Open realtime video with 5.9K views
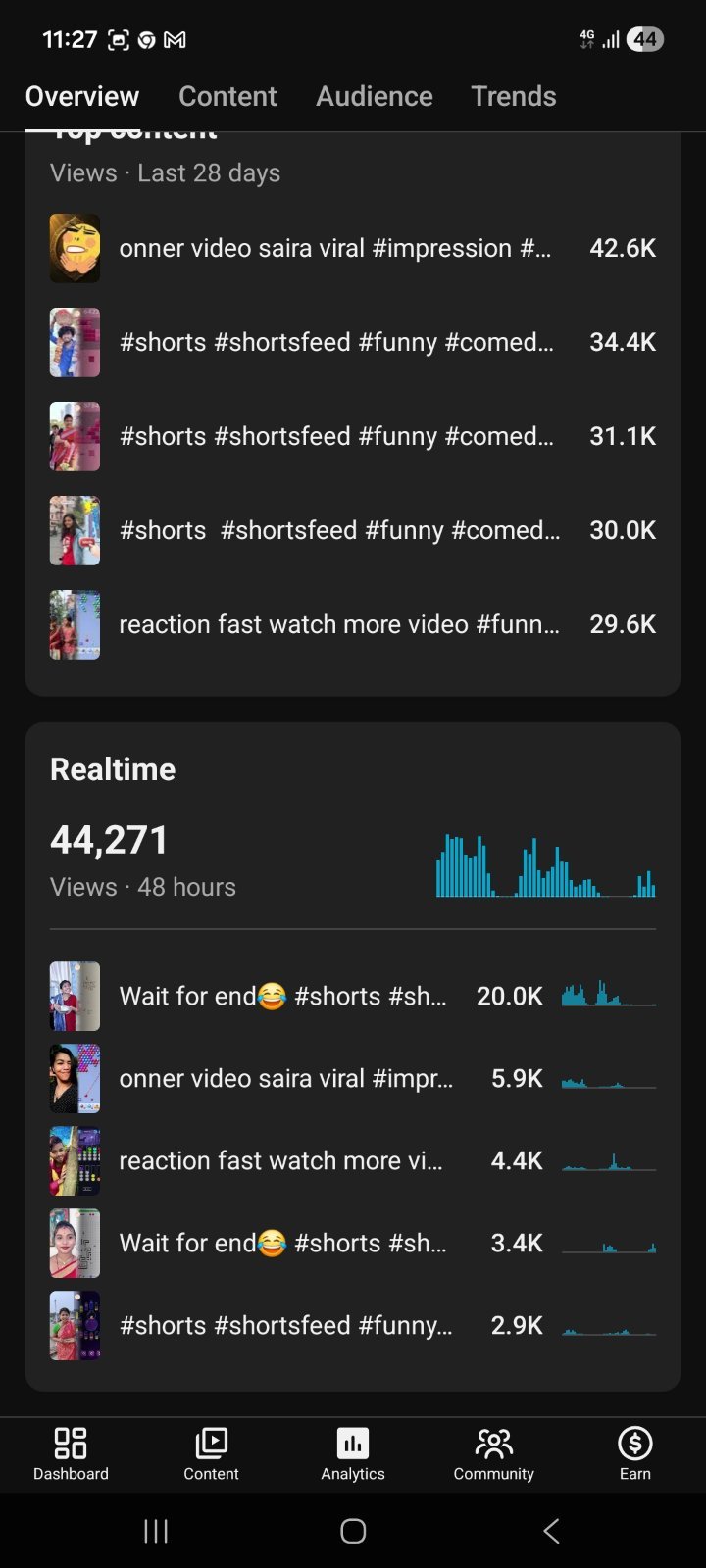706x1568 pixels. click(353, 1078)
